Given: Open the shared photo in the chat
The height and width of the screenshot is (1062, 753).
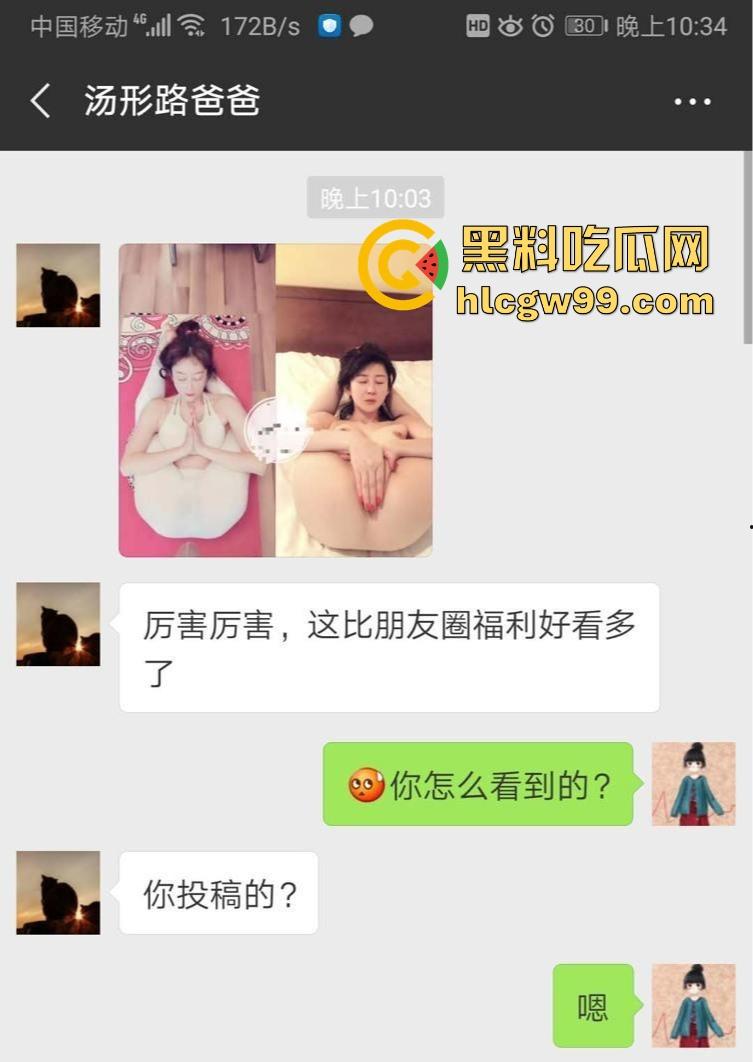Looking at the screenshot, I should click(x=276, y=397).
